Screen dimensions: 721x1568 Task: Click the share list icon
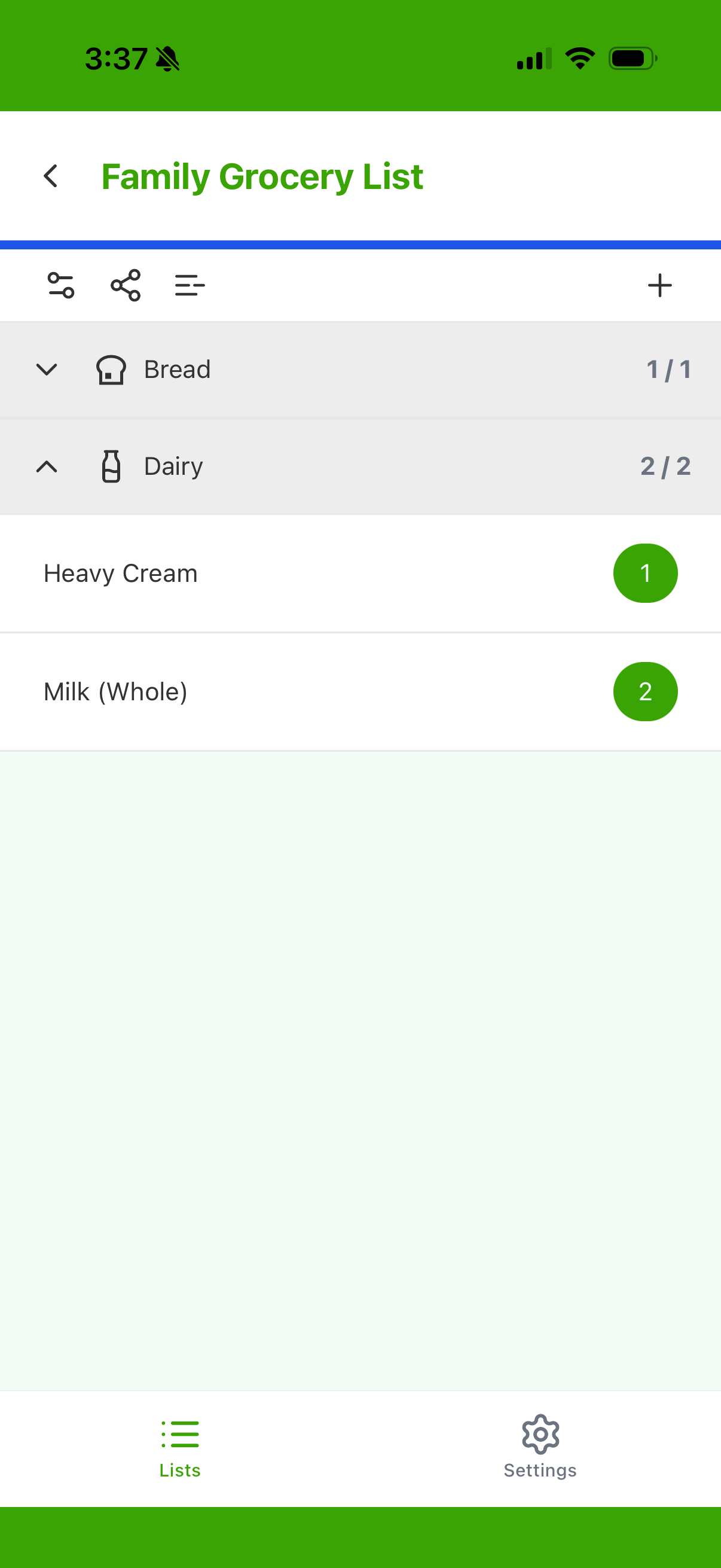point(125,285)
